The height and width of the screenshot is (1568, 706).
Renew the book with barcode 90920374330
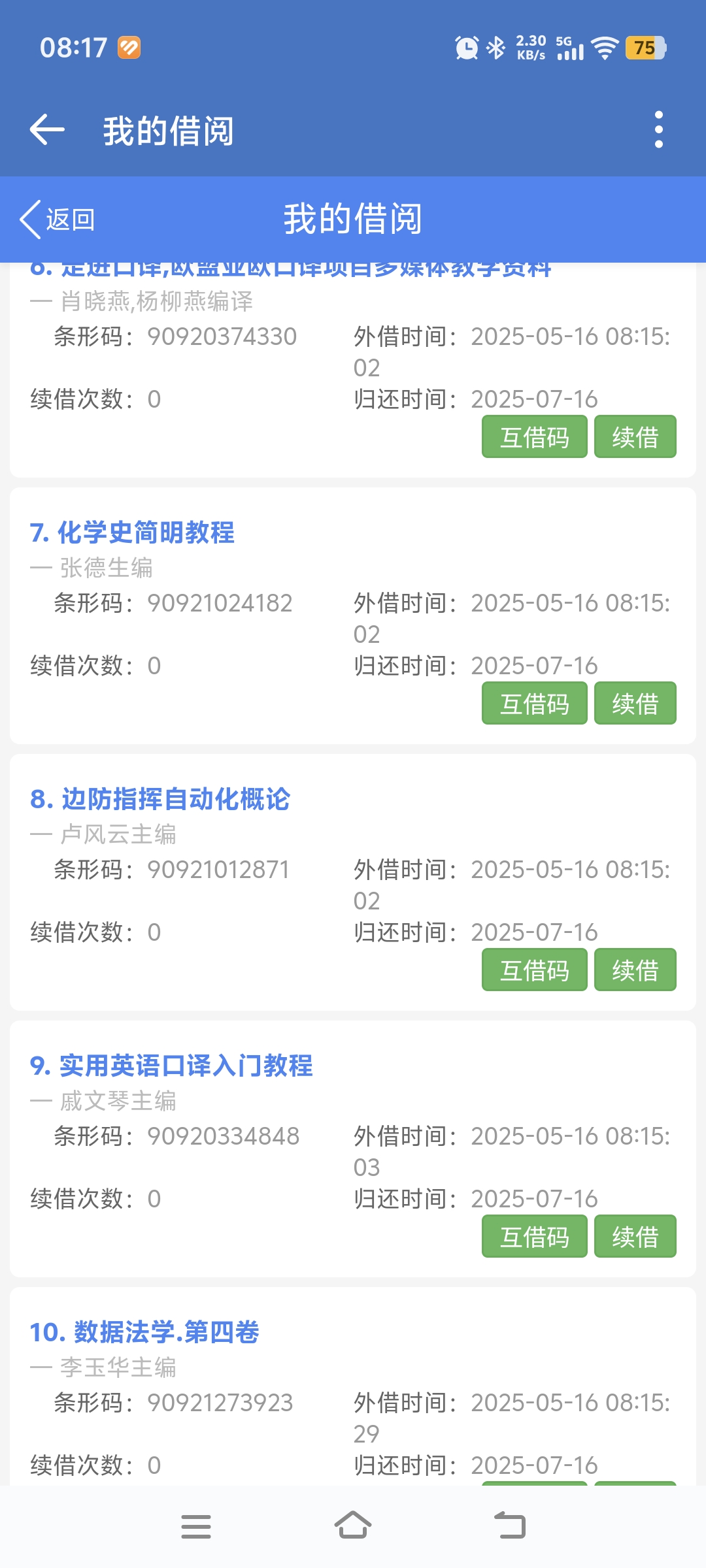click(635, 437)
